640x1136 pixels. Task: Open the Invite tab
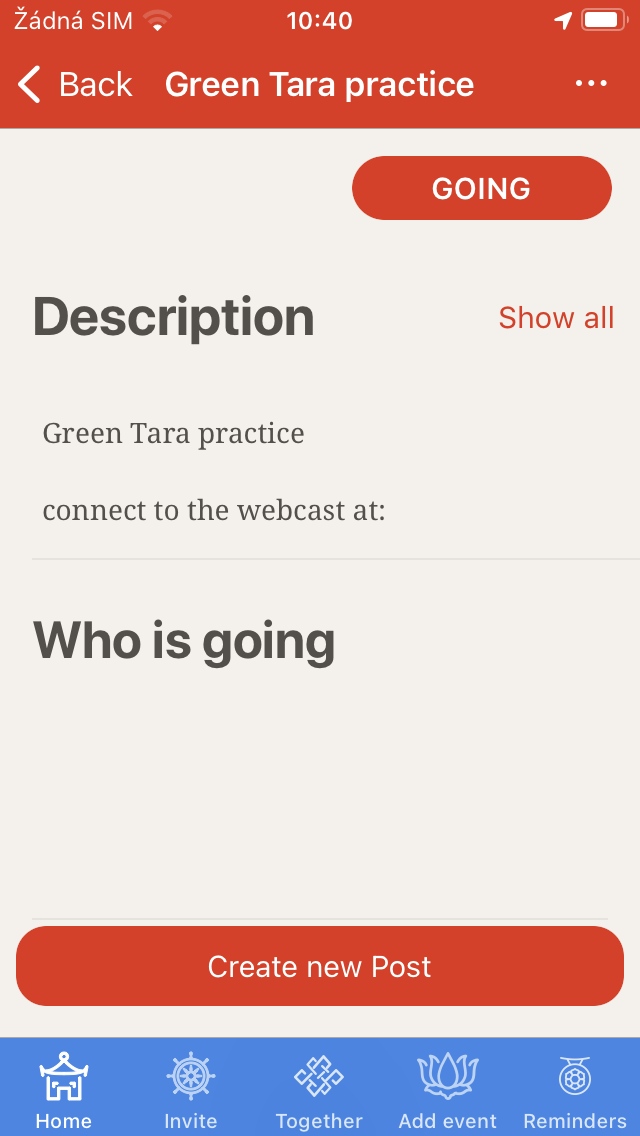(x=190, y=1089)
